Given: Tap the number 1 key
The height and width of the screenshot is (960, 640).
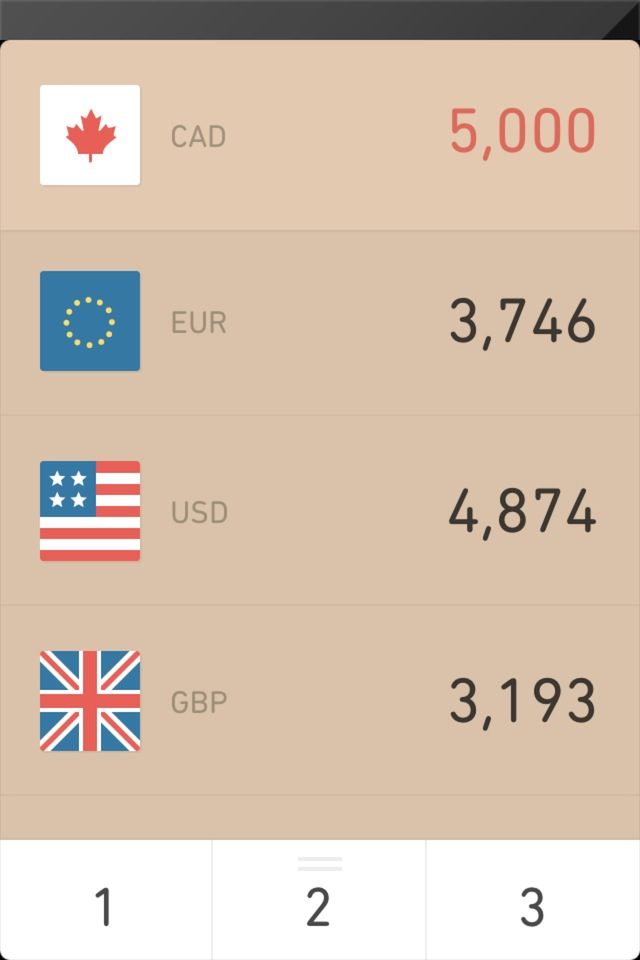Looking at the screenshot, I should tap(105, 900).
